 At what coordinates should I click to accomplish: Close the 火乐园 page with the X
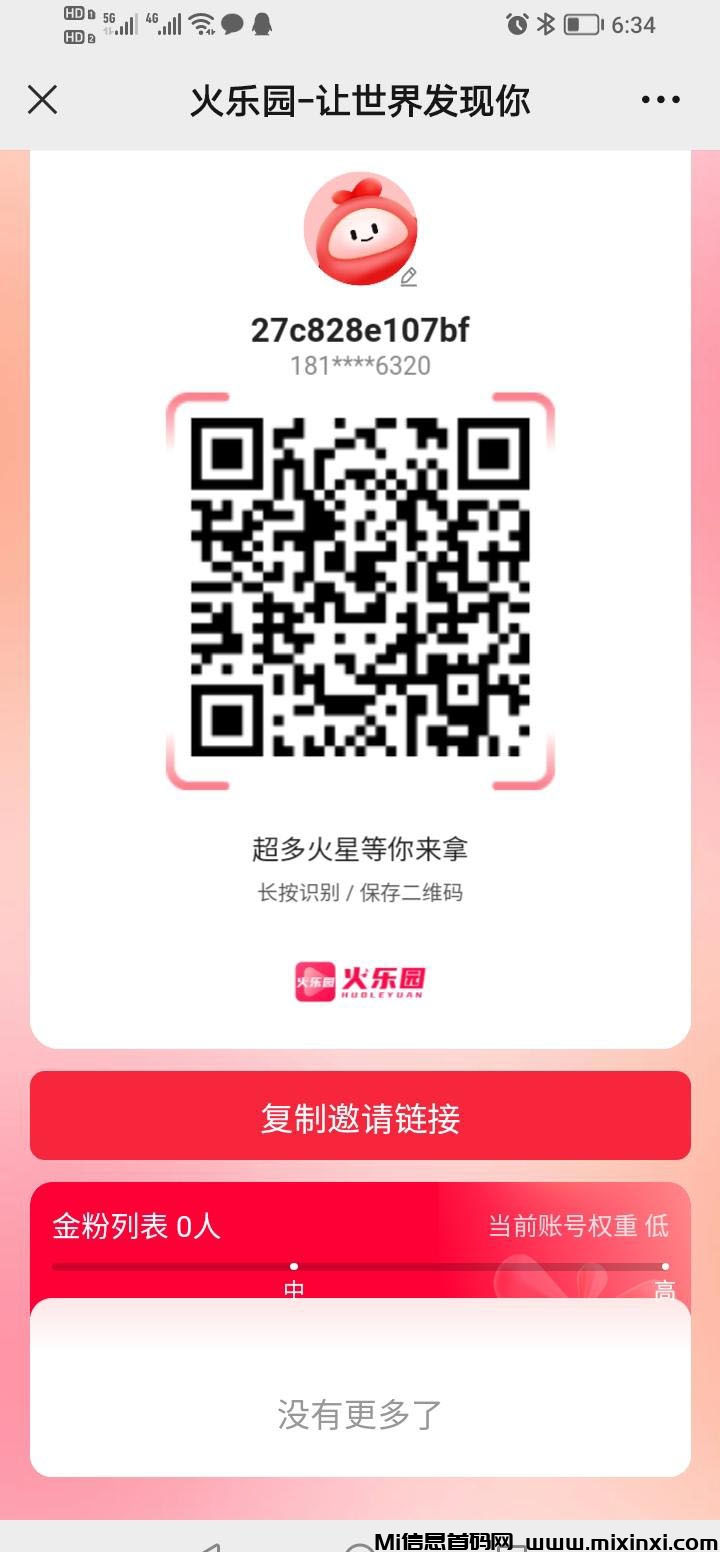pos(42,100)
